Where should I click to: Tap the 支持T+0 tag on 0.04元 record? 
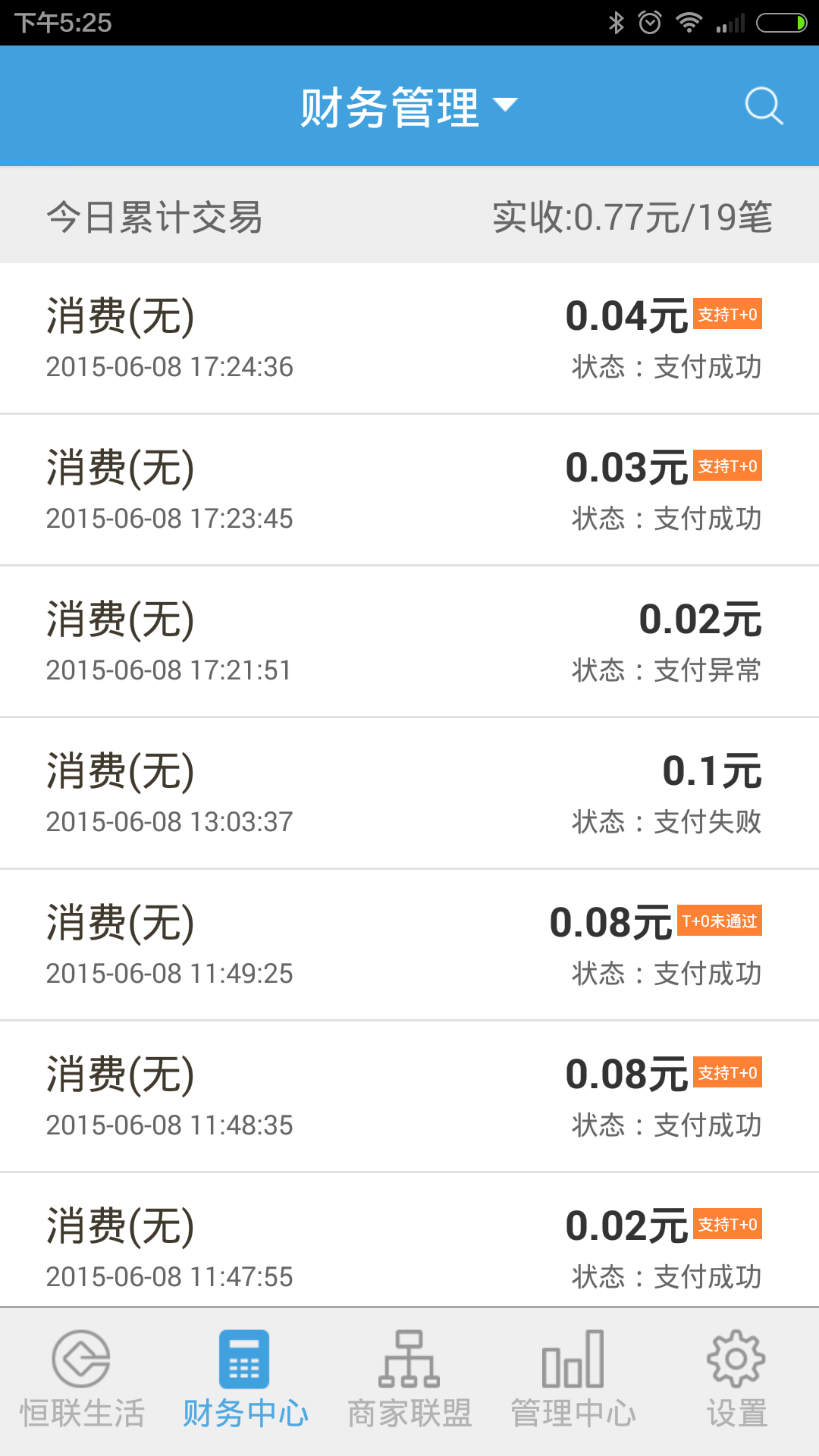729,313
